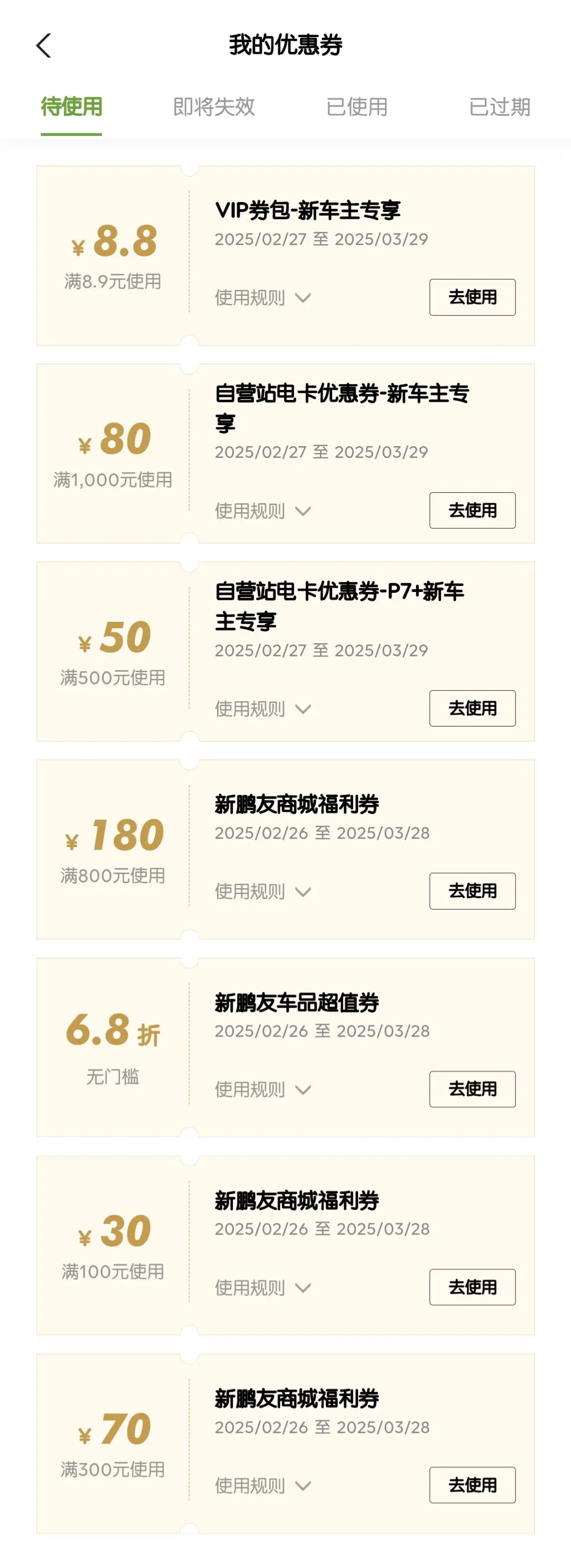Show 使用规则 for the ¥30 coupon
Screen dimensions: 571x1568
(x=263, y=1287)
